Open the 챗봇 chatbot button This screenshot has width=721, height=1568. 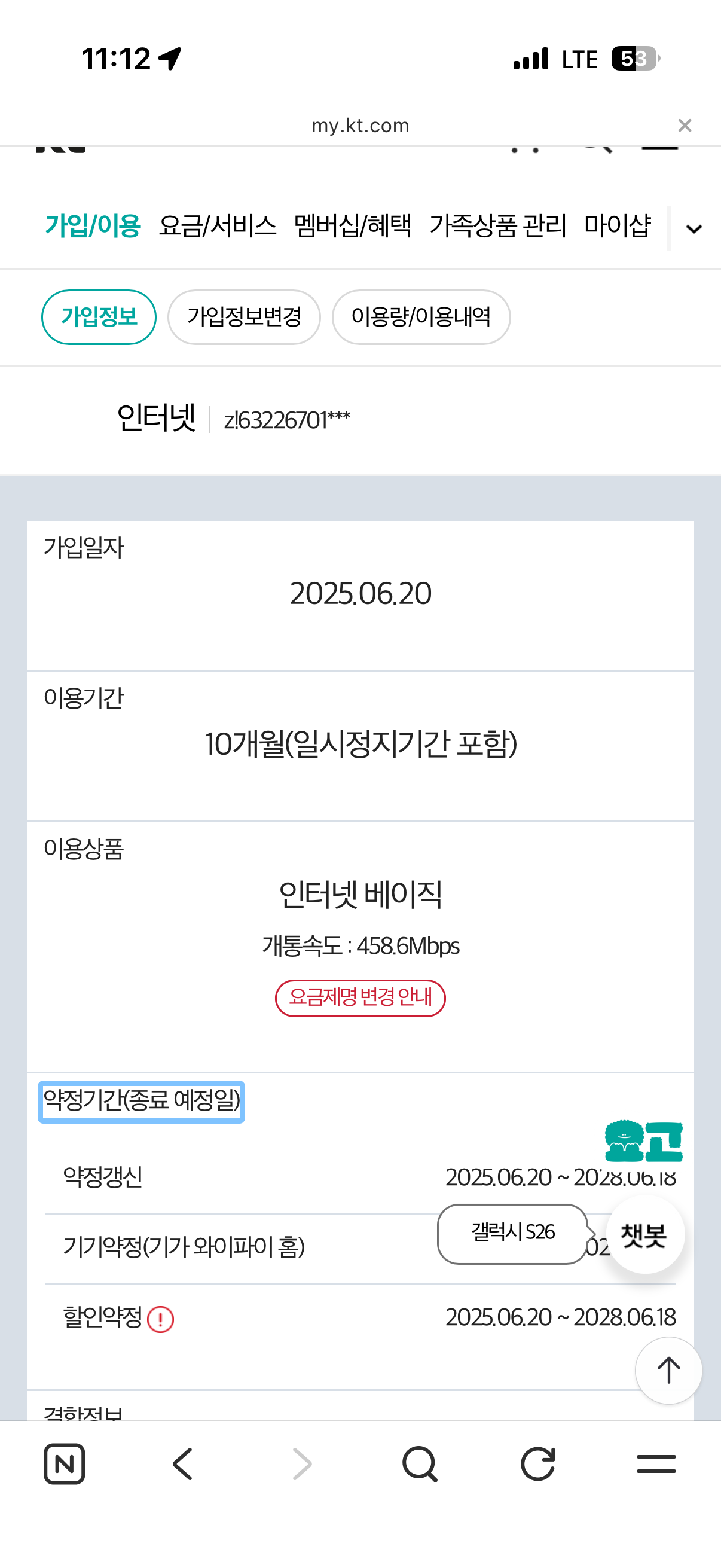pyautogui.click(x=645, y=1235)
